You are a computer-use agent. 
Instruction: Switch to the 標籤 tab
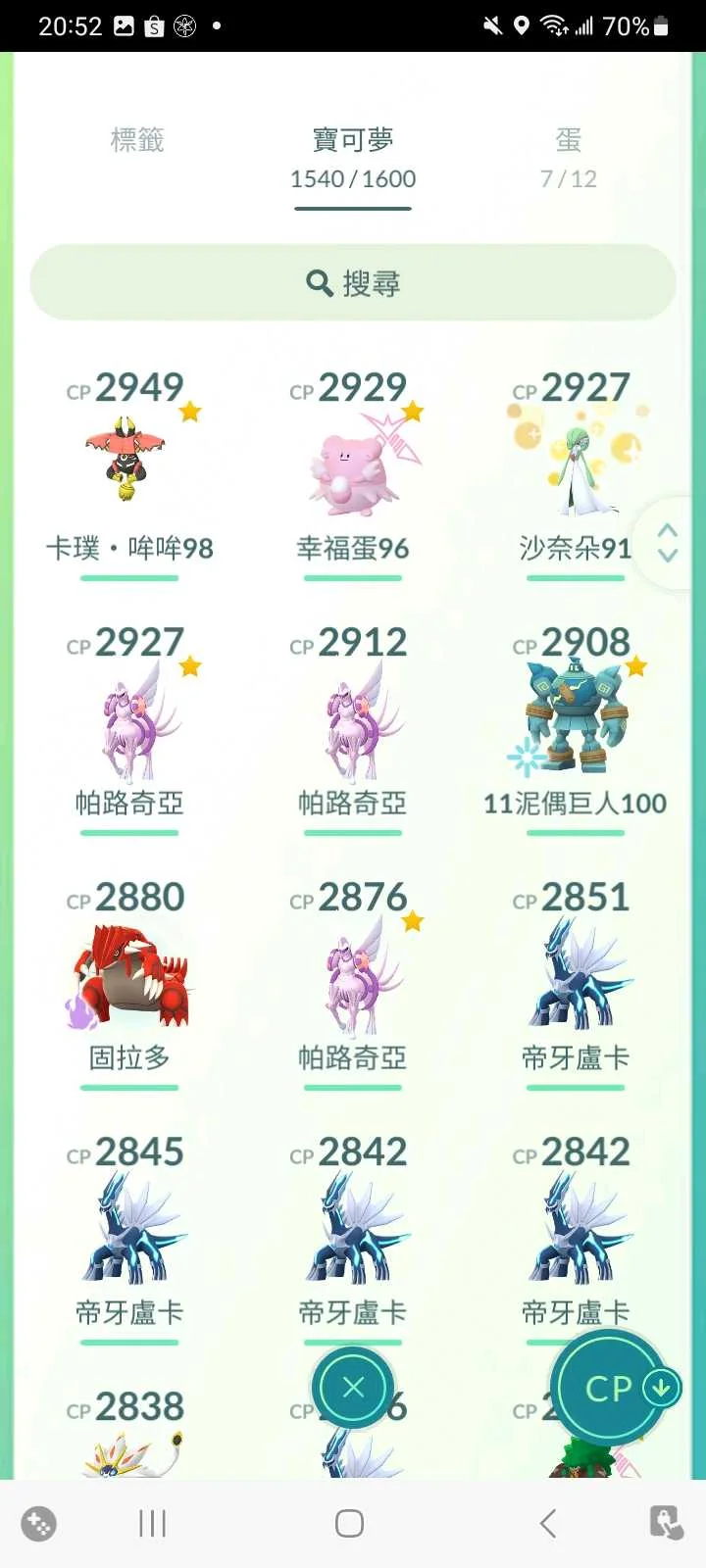point(137,140)
